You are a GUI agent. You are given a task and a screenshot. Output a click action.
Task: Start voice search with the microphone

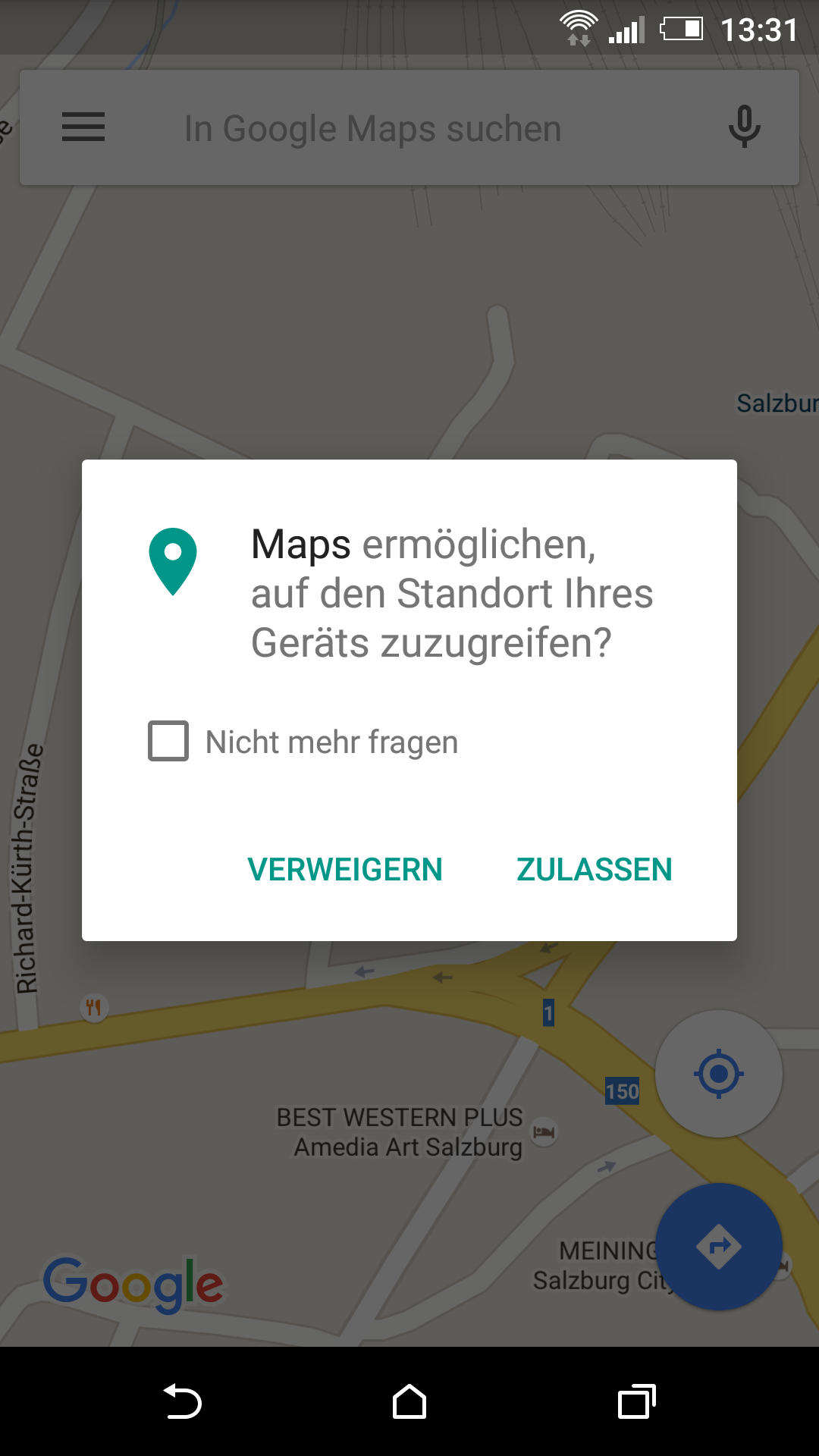(744, 127)
